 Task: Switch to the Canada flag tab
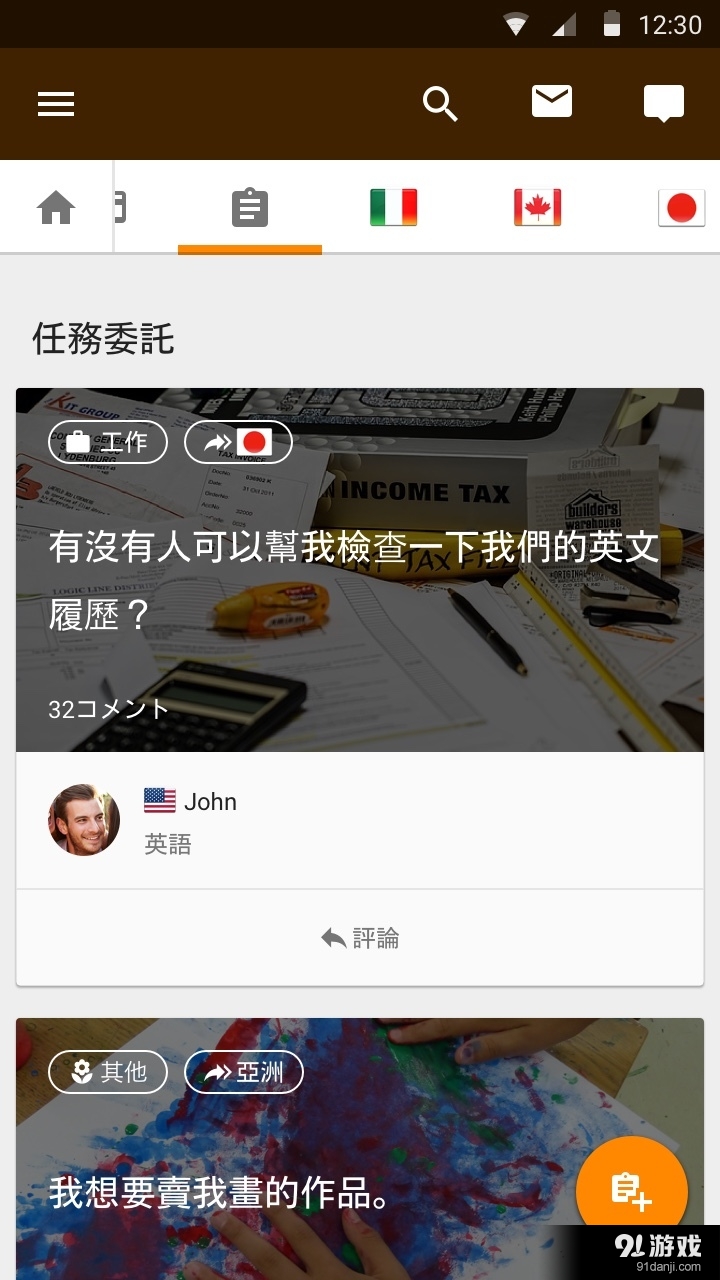(537, 206)
